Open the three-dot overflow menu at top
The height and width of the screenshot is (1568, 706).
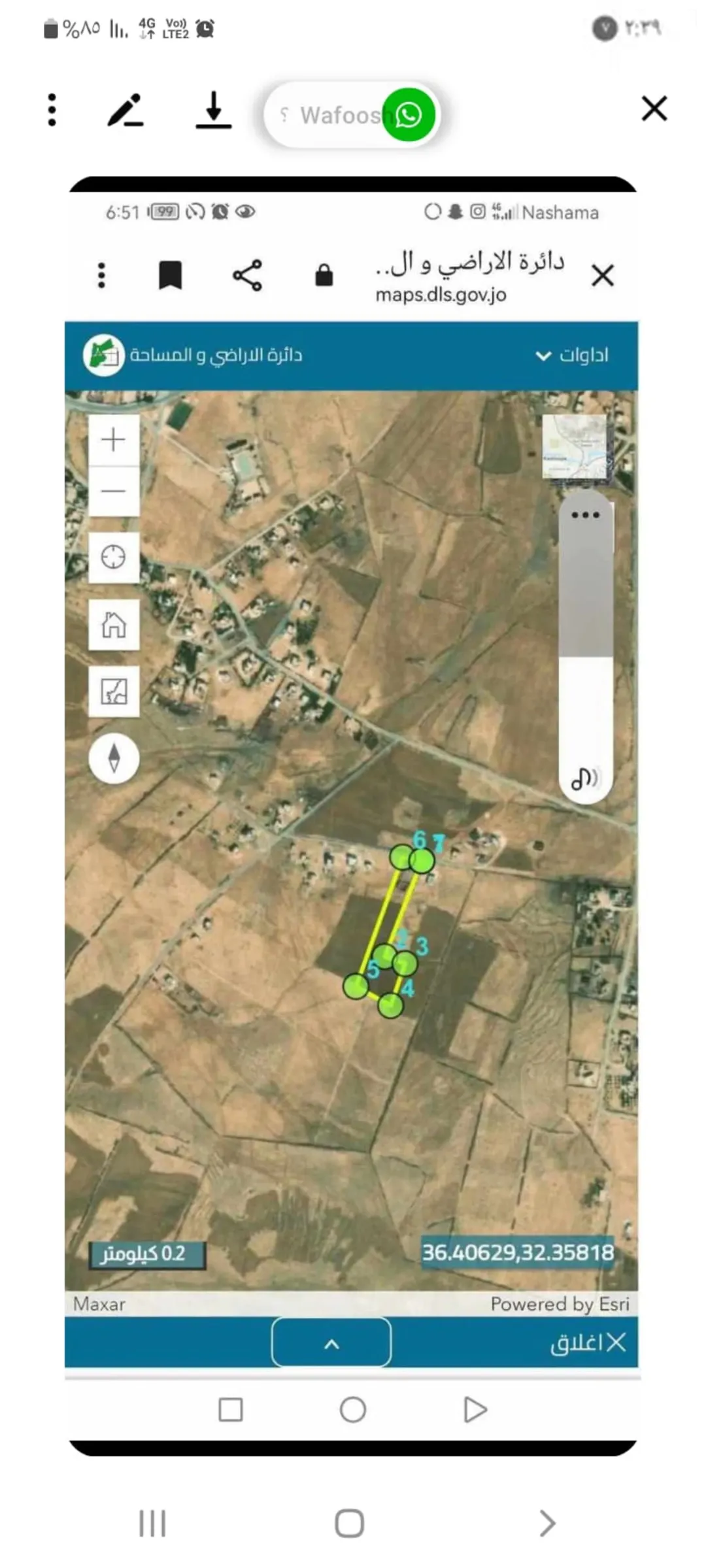(x=52, y=109)
